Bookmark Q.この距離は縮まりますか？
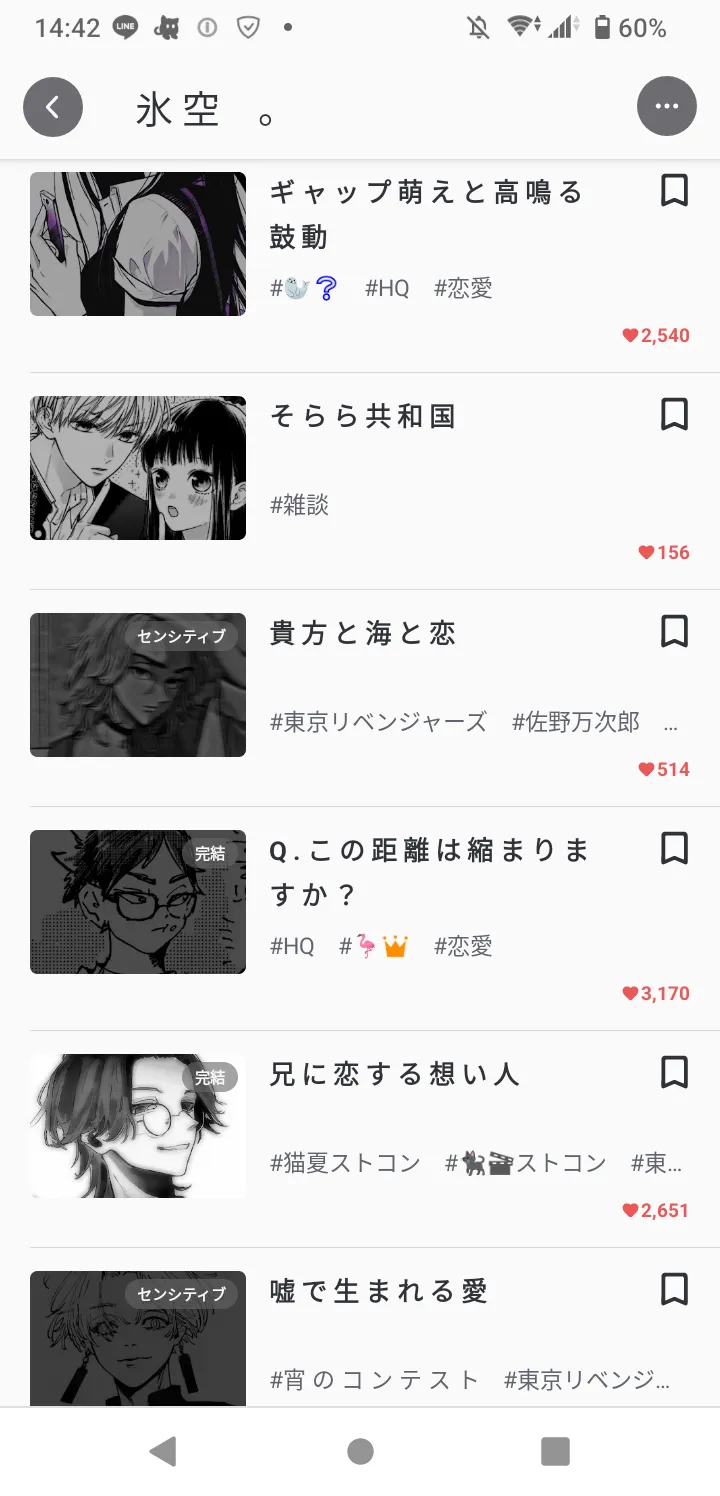 point(675,848)
